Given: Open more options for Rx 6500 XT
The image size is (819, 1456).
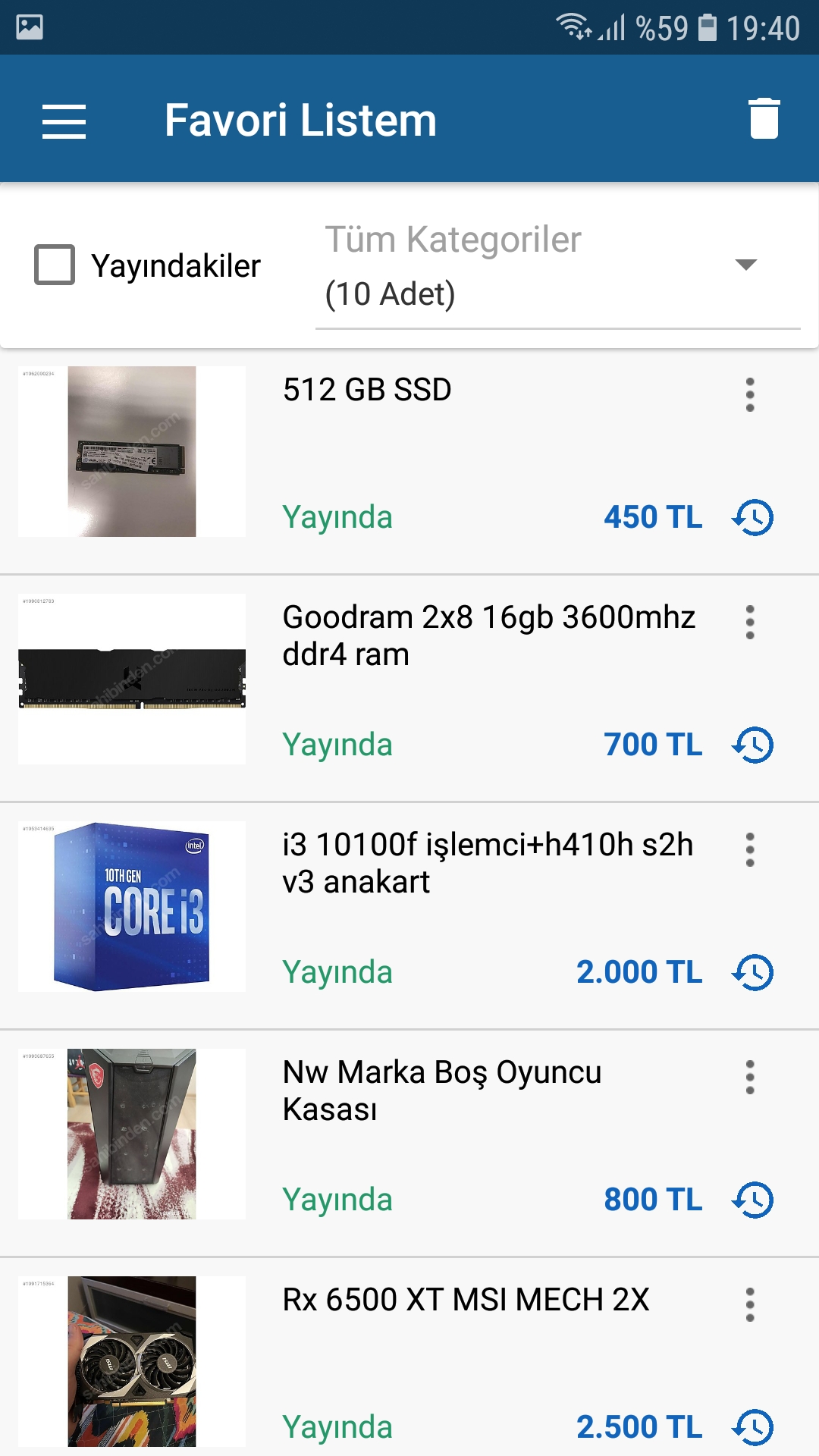Looking at the screenshot, I should click(x=750, y=1305).
